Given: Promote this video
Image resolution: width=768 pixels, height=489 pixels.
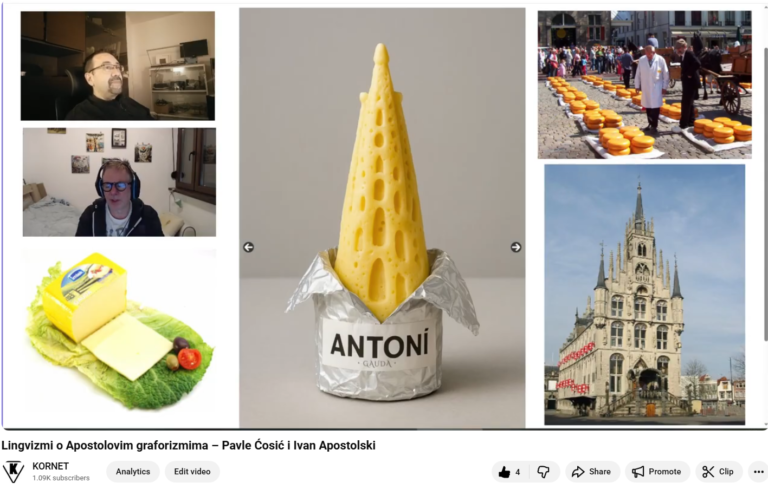Looking at the screenshot, I should coord(656,471).
